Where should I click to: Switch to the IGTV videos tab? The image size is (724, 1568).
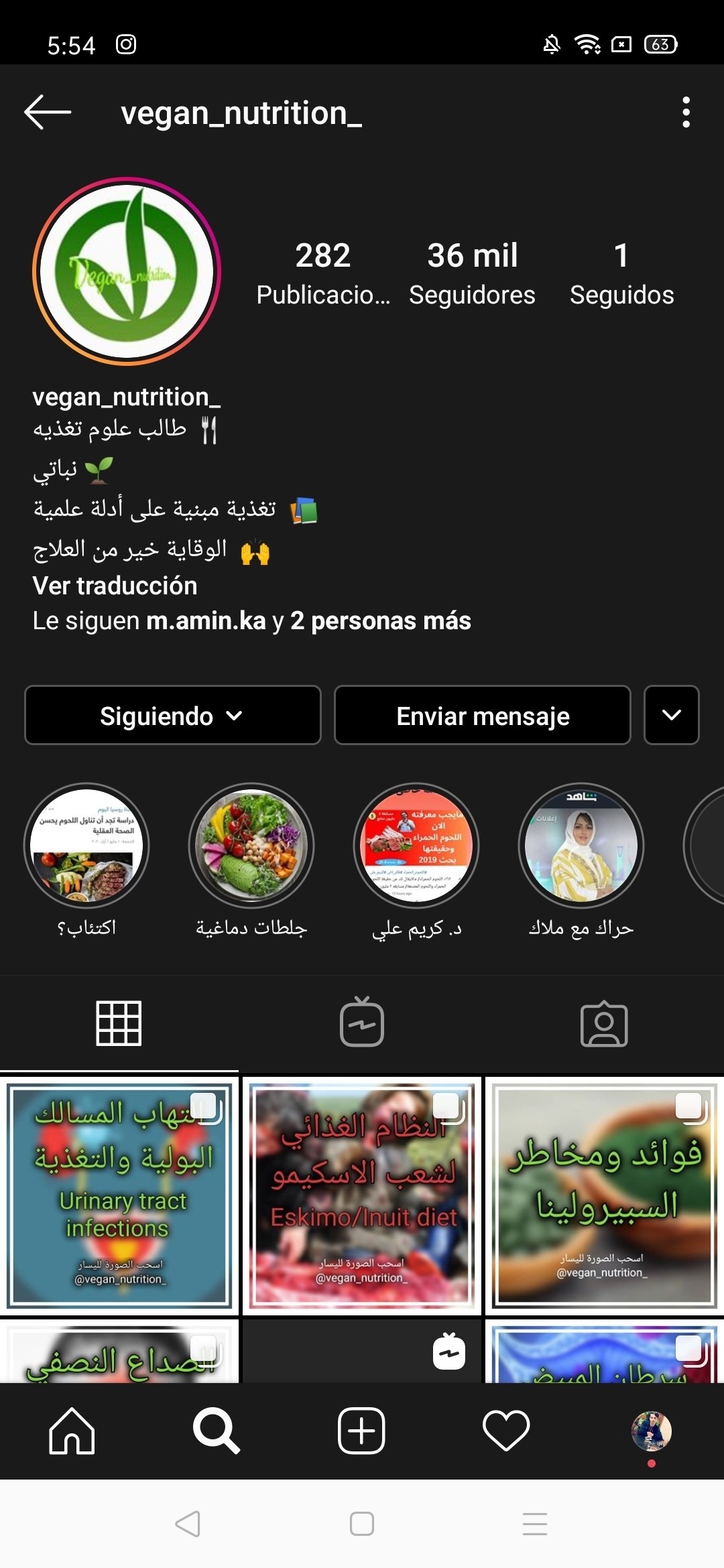pyautogui.click(x=362, y=1023)
